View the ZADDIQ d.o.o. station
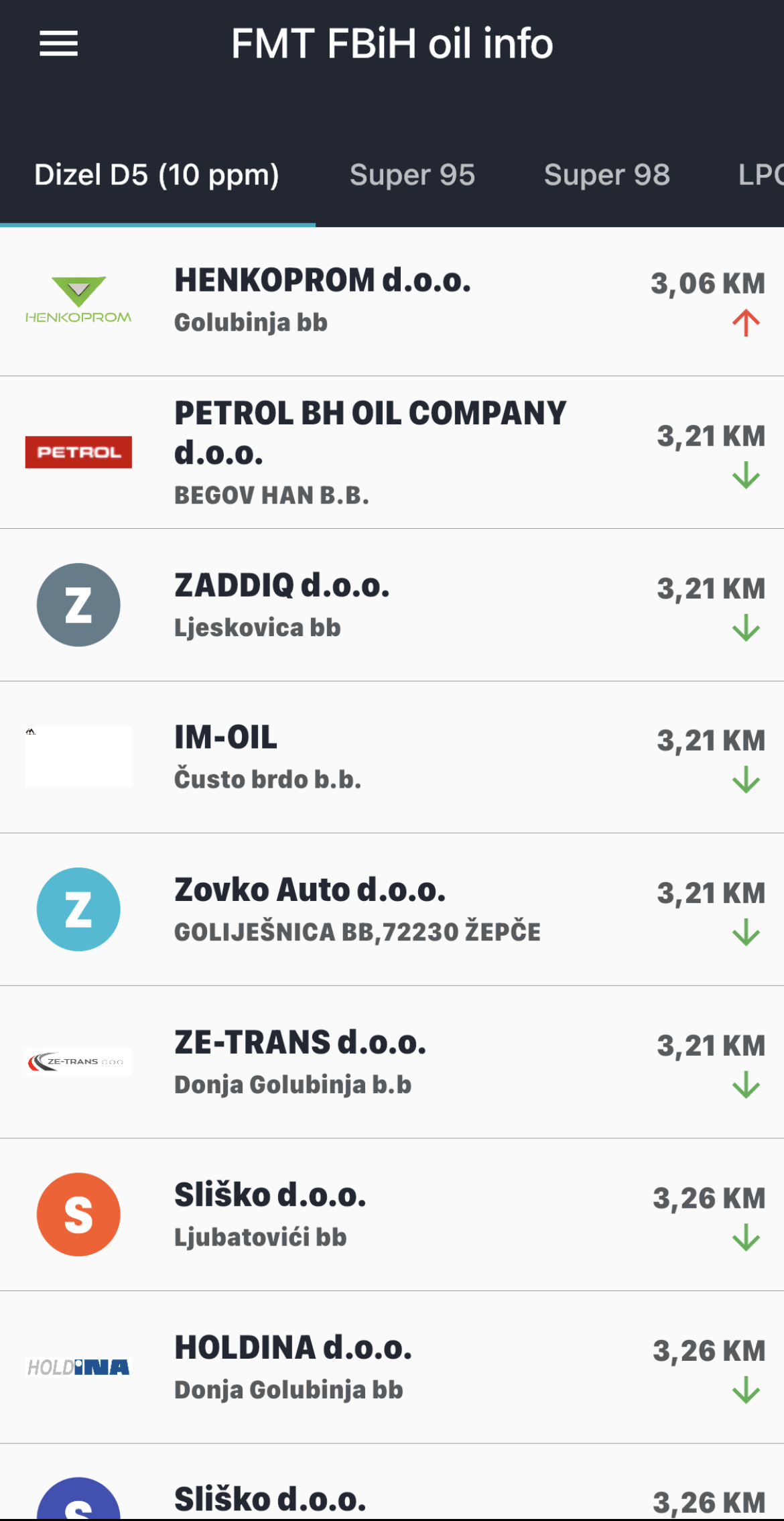 pyautogui.click(x=392, y=605)
